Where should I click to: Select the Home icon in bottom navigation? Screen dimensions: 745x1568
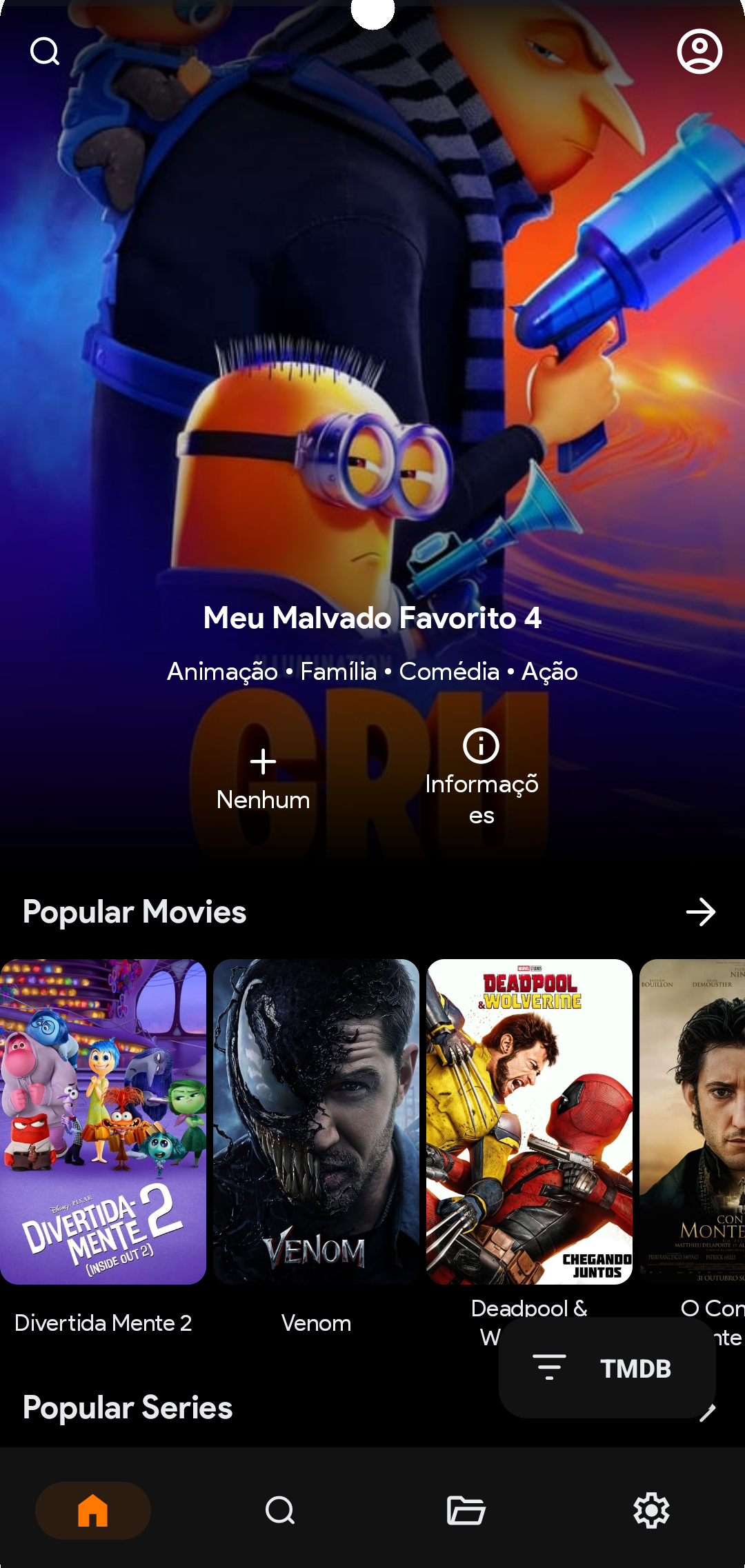(92, 1511)
